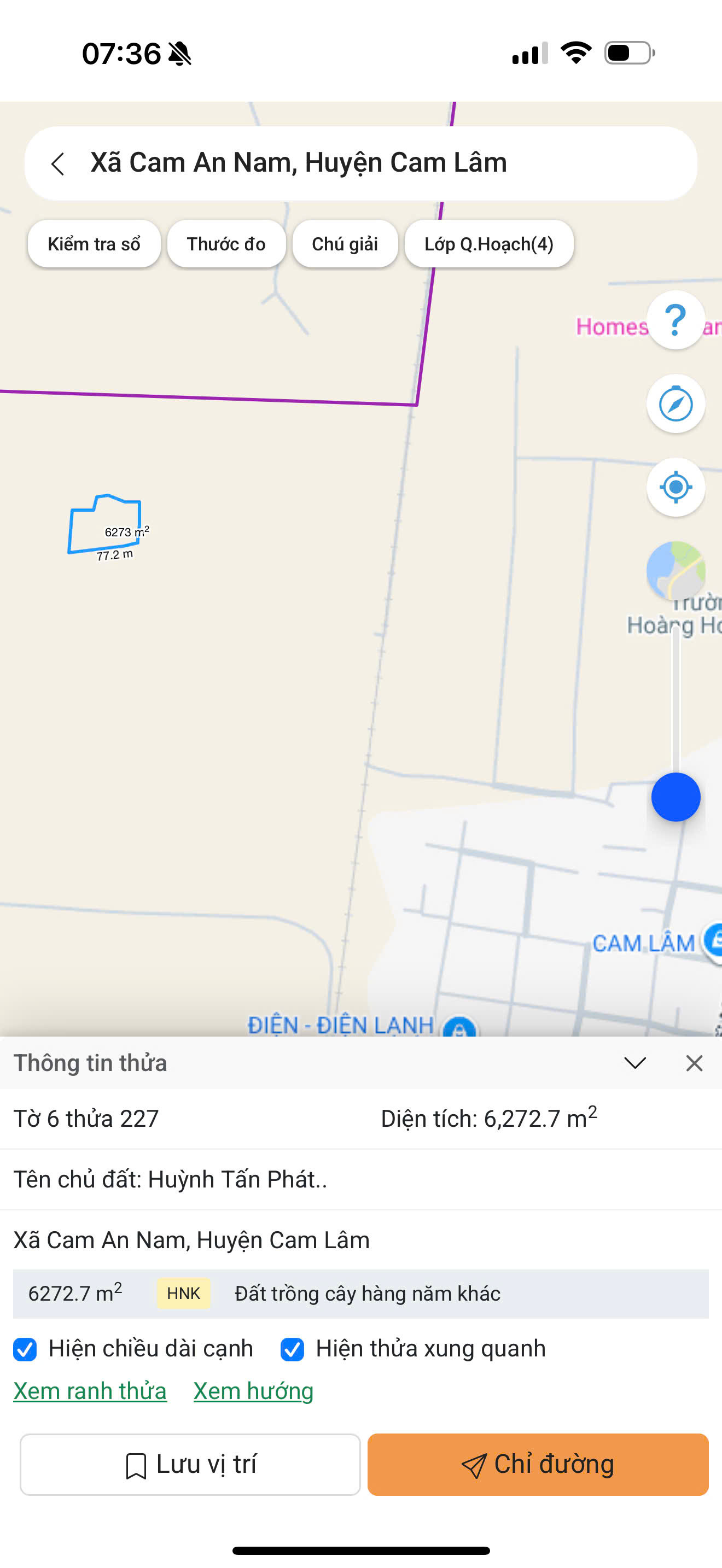Tap the search field Xã Cam An Nam
The image size is (722, 1568).
pos(365,163)
